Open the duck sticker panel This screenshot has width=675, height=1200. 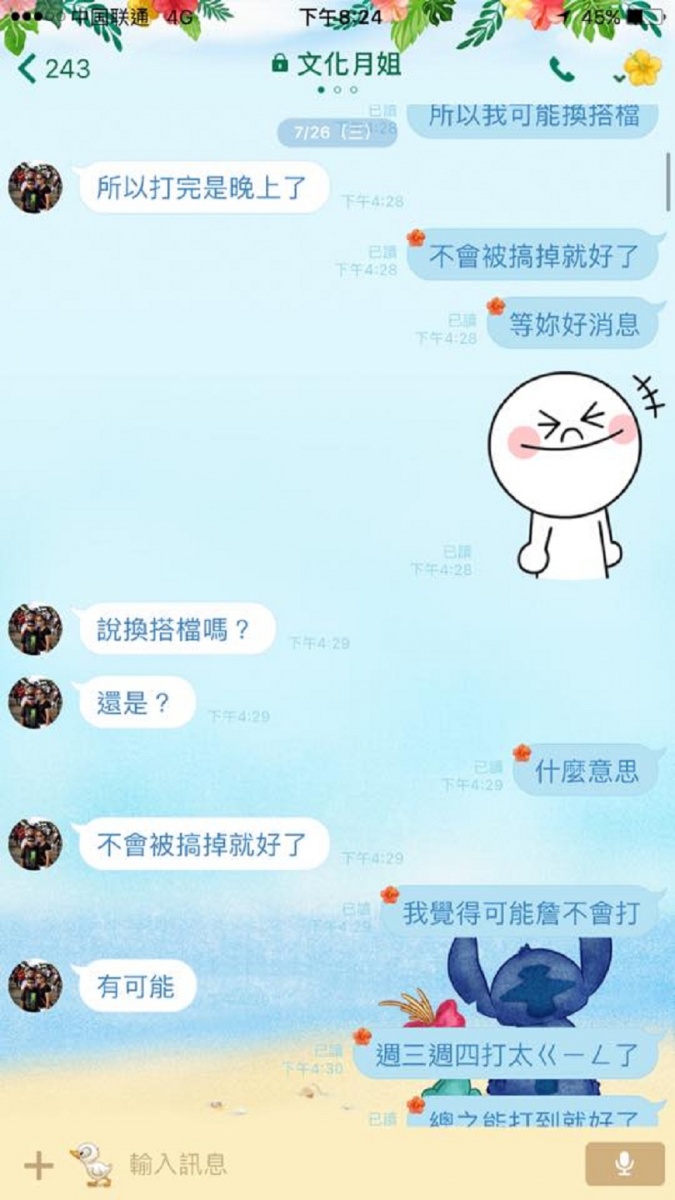tap(90, 1164)
